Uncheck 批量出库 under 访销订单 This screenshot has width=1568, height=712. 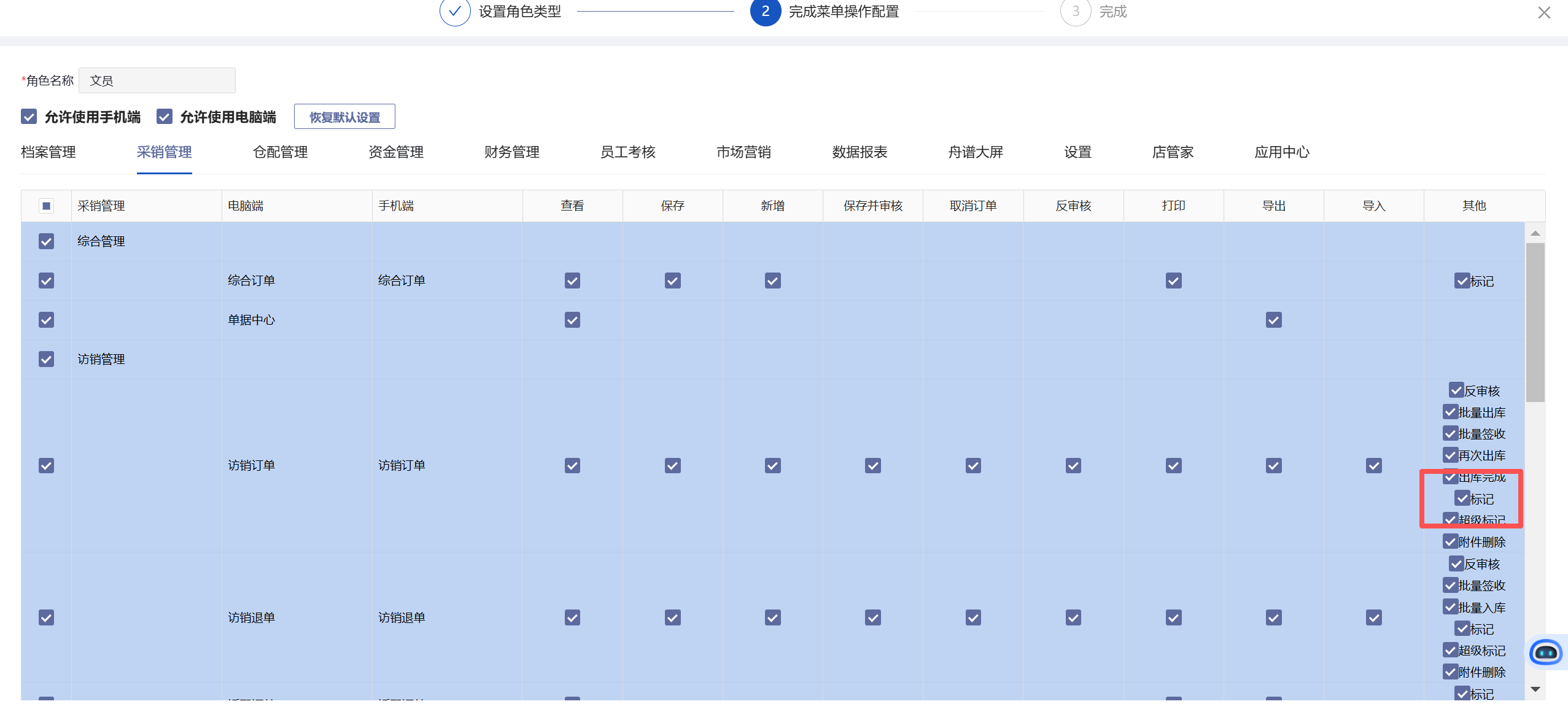pyautogui.click(x=1451, y=412)
